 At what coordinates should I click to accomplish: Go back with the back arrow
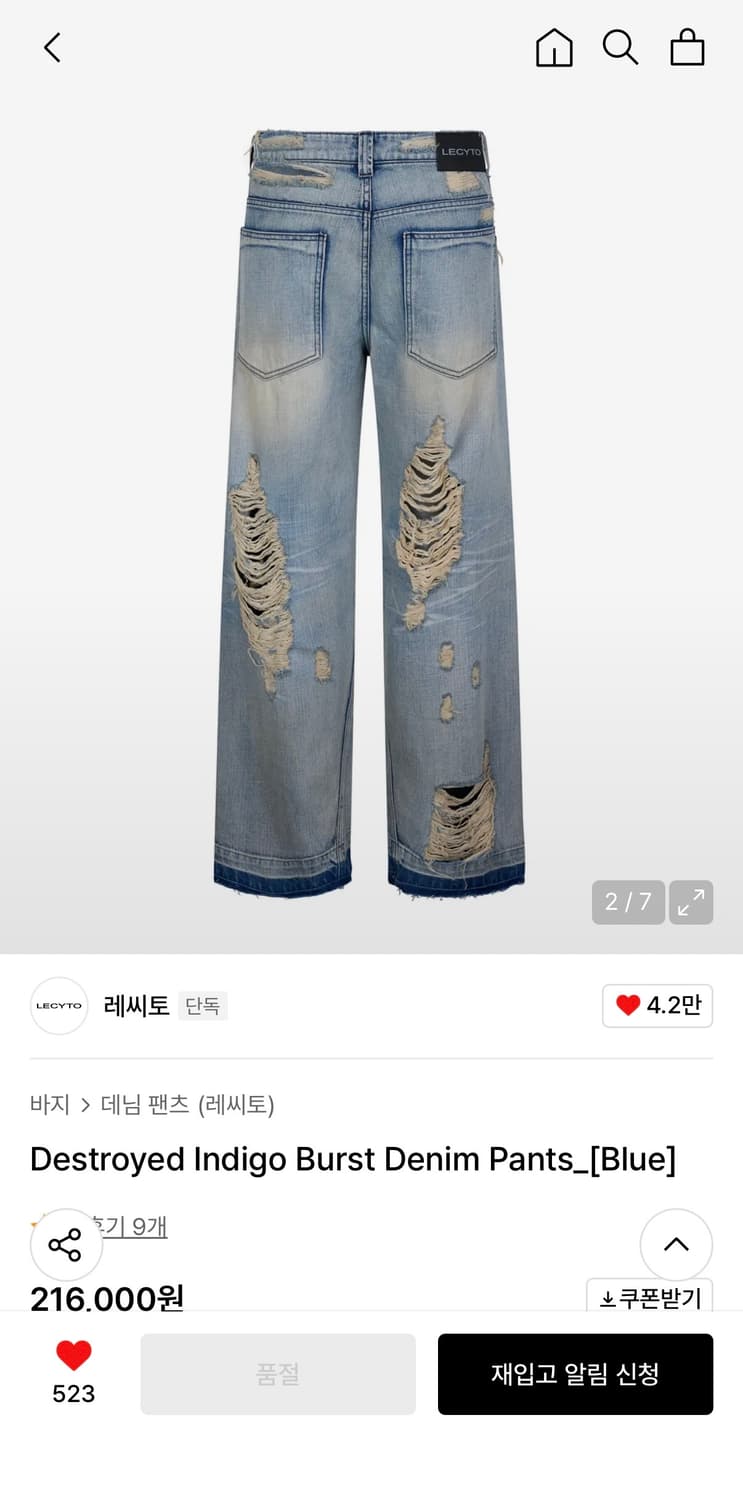pos(52,47)
